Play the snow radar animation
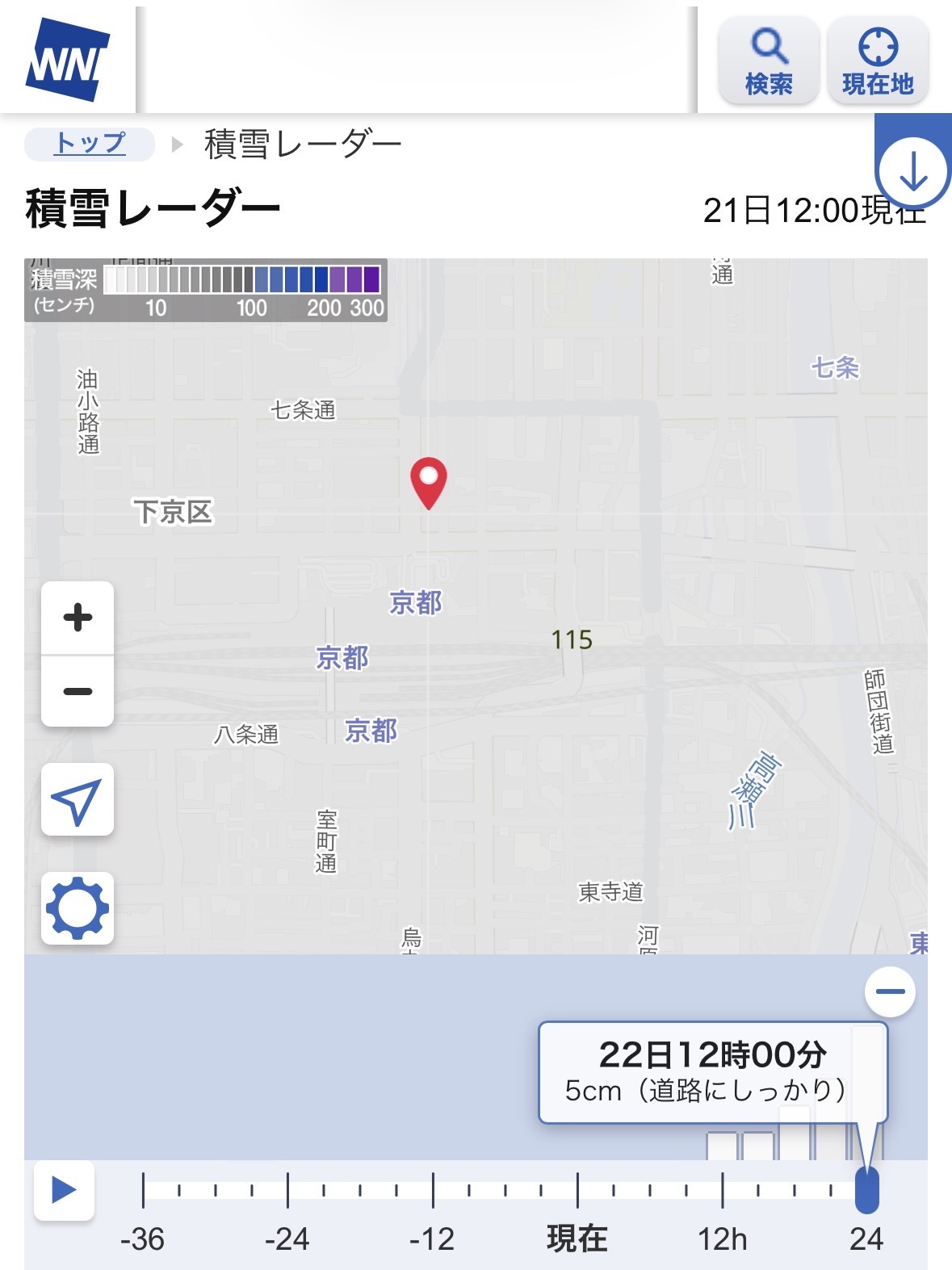This screenshot has width=952, height=1270. [x=64, y=1190]
